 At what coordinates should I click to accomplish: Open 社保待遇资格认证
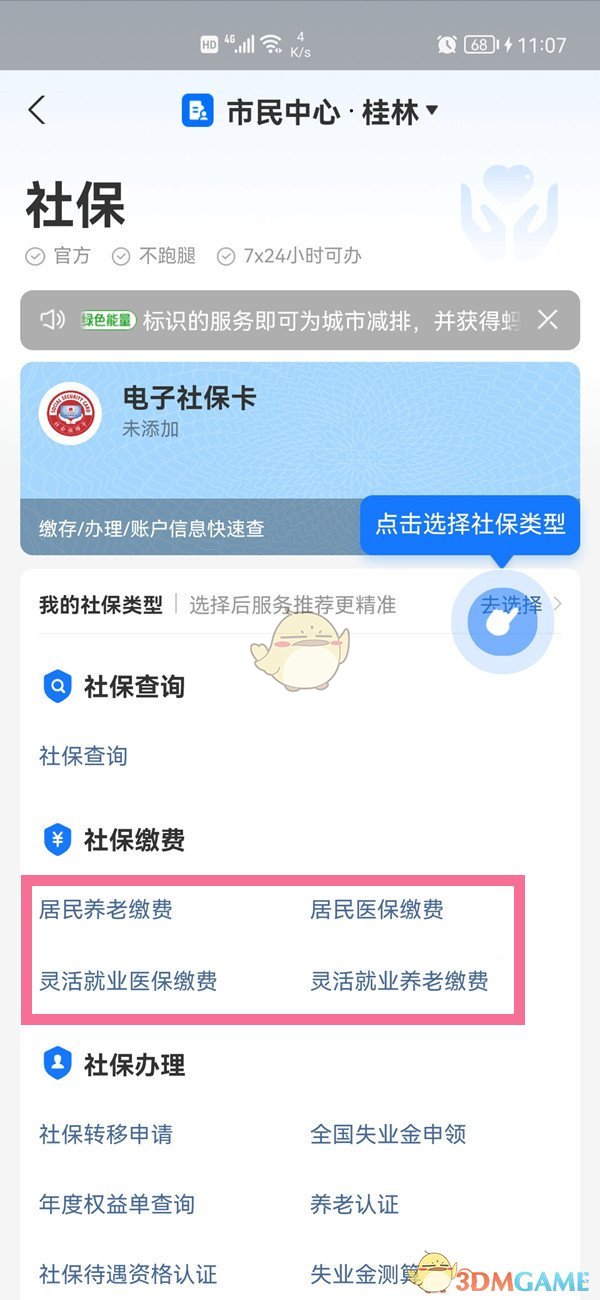click(128, 1274)
